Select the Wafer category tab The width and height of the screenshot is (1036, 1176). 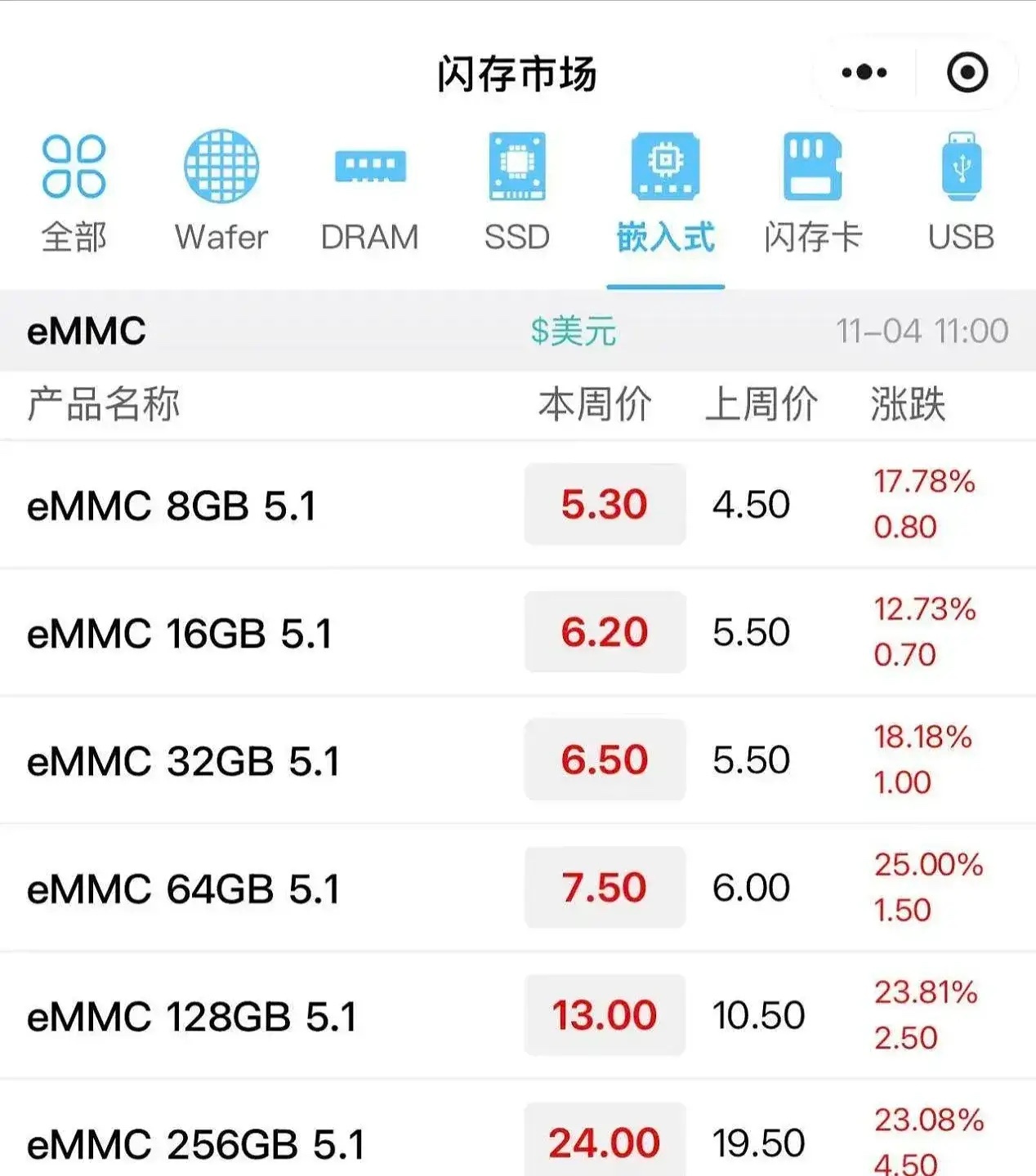click(x=221, y=193)
